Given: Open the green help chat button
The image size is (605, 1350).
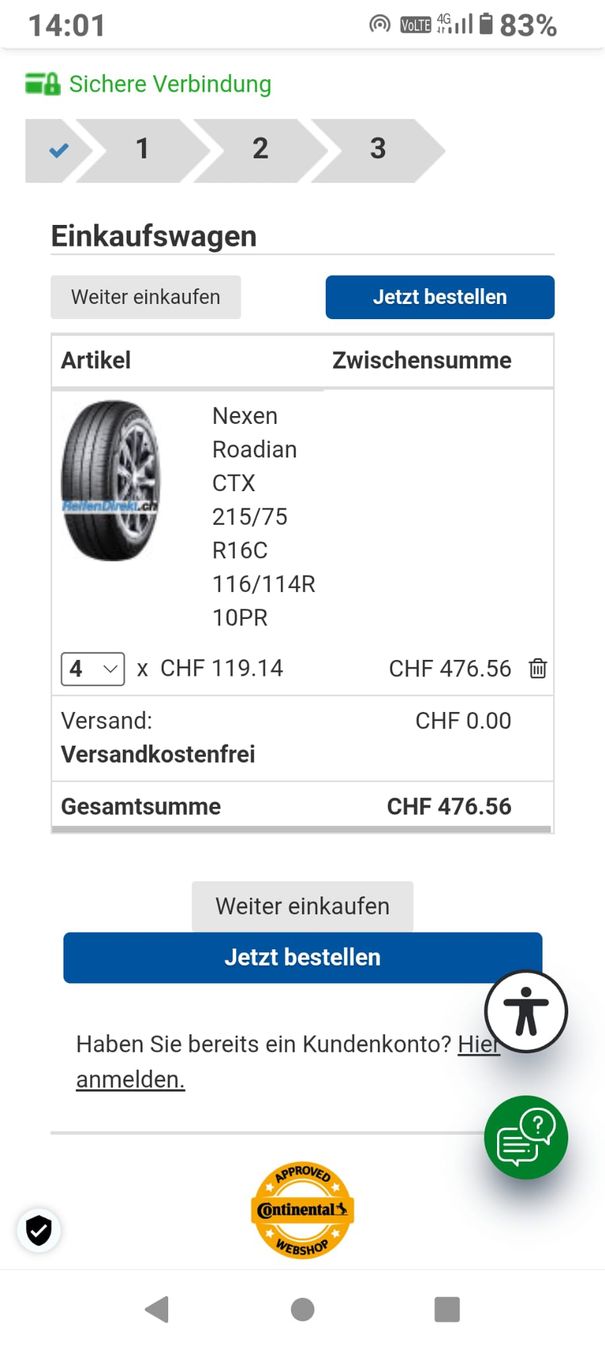Looking at the screenshot, I should pos(526,1137).
